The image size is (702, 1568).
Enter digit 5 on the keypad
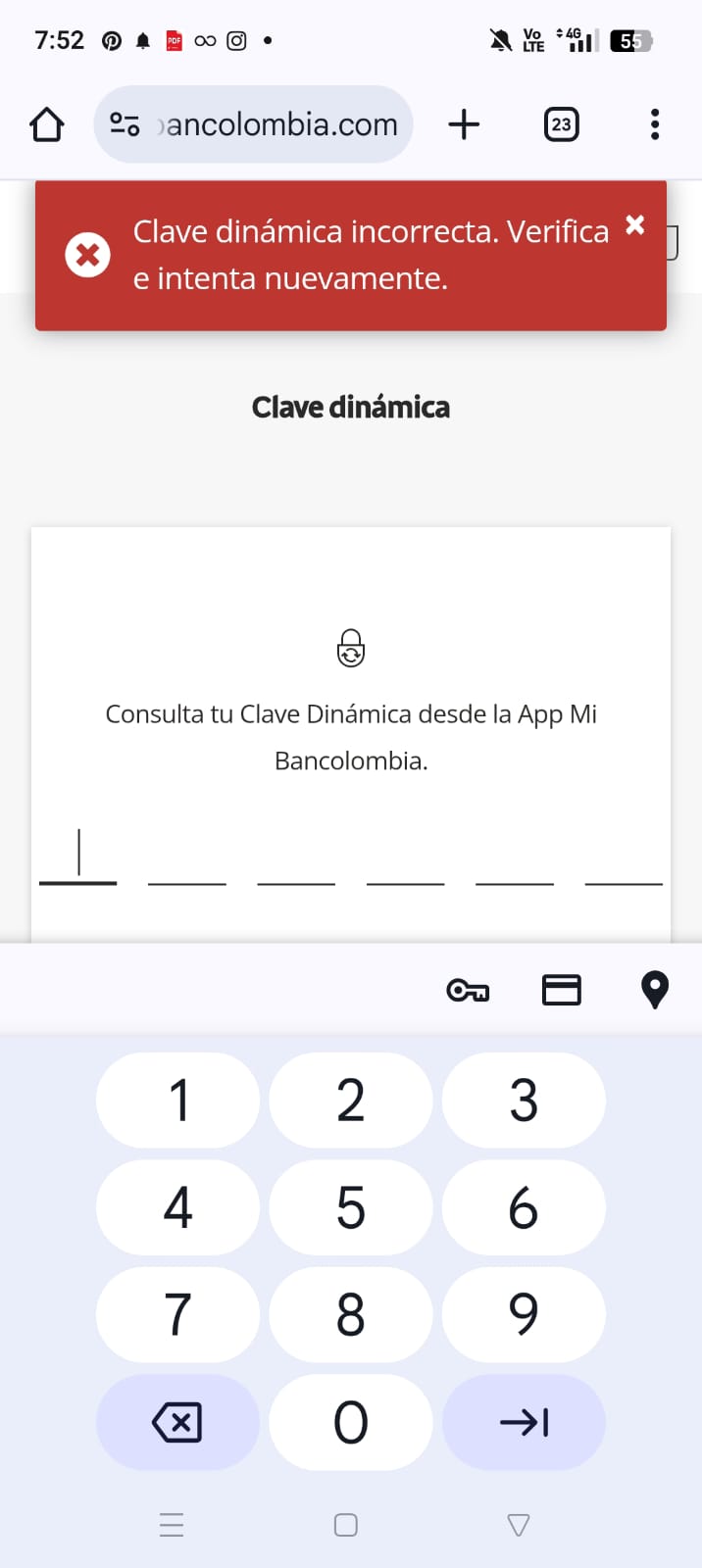[x=351, y=1207]
